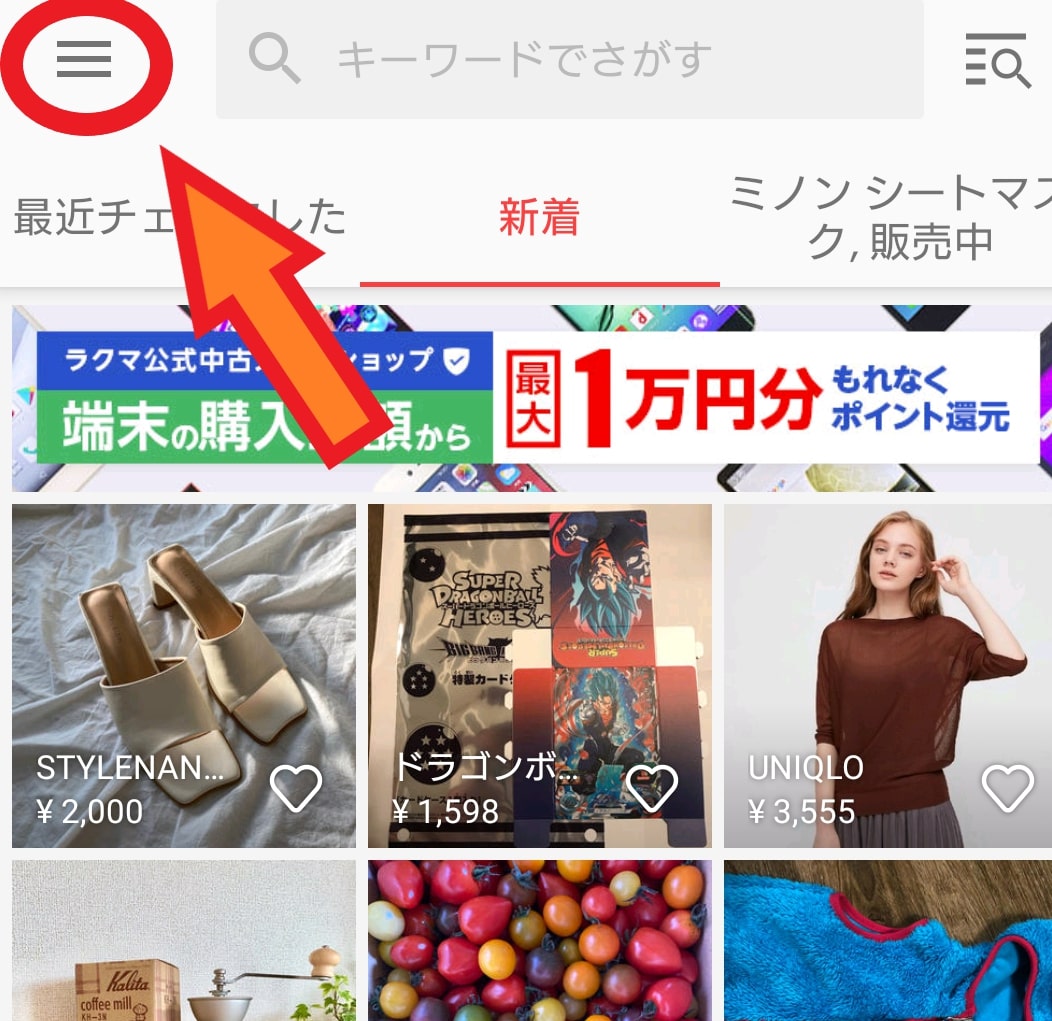The width and height of the screenshot is (1052, 1021).
Task: Open the blue fleece item listing
Action: (x=887, y=940)
